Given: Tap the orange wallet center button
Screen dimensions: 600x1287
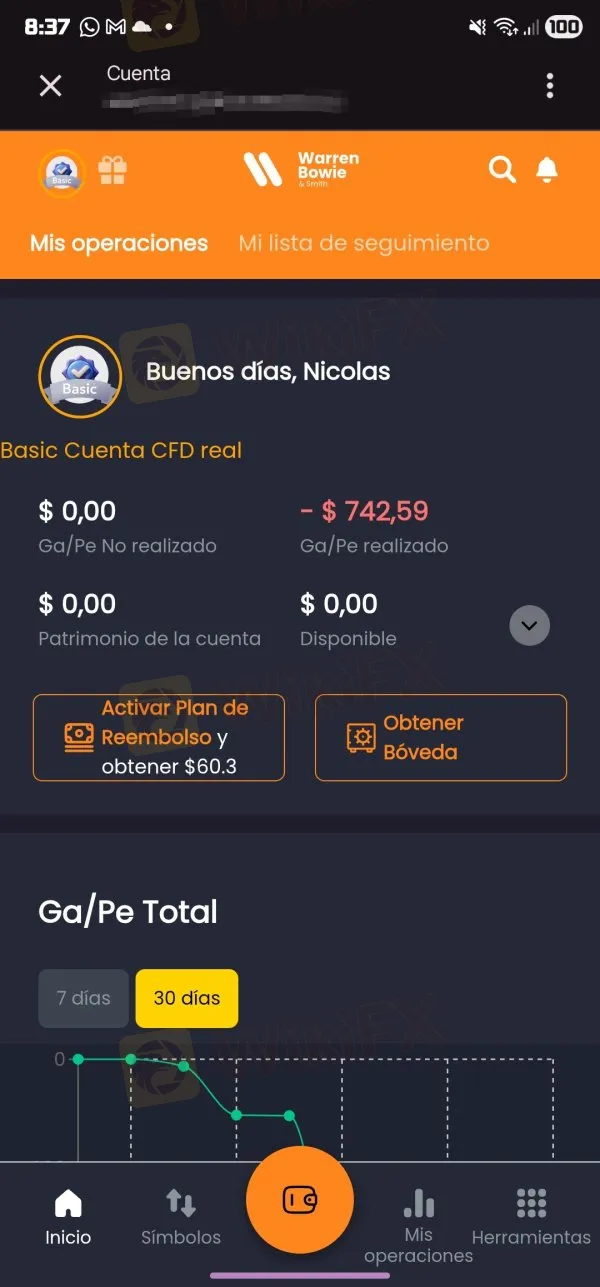Looking at the screenshot, I should (x=300, y=1199).
